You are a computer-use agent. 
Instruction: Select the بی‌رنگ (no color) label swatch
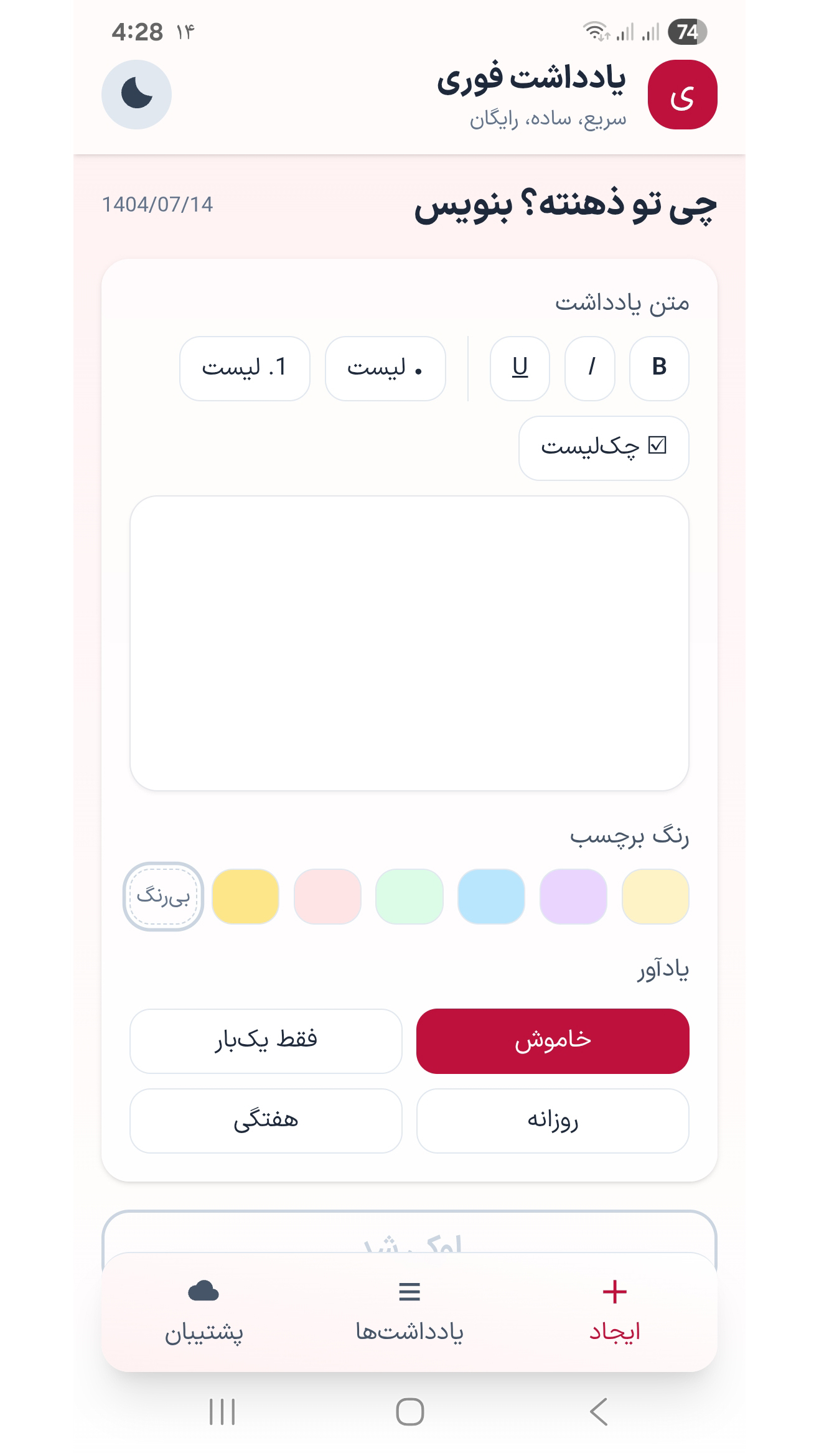click(x=163, y=896)
